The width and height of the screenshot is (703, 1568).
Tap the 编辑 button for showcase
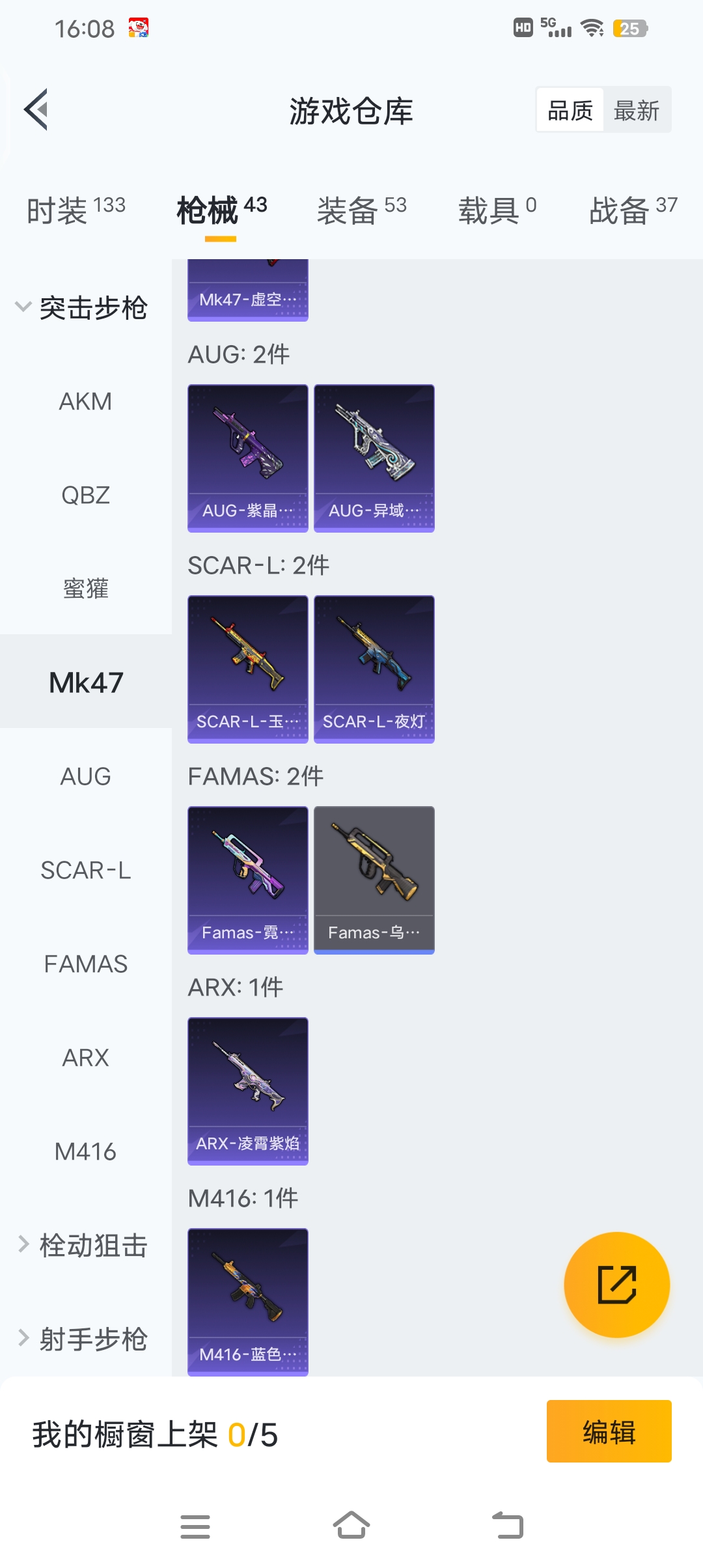coord(609,1431)
